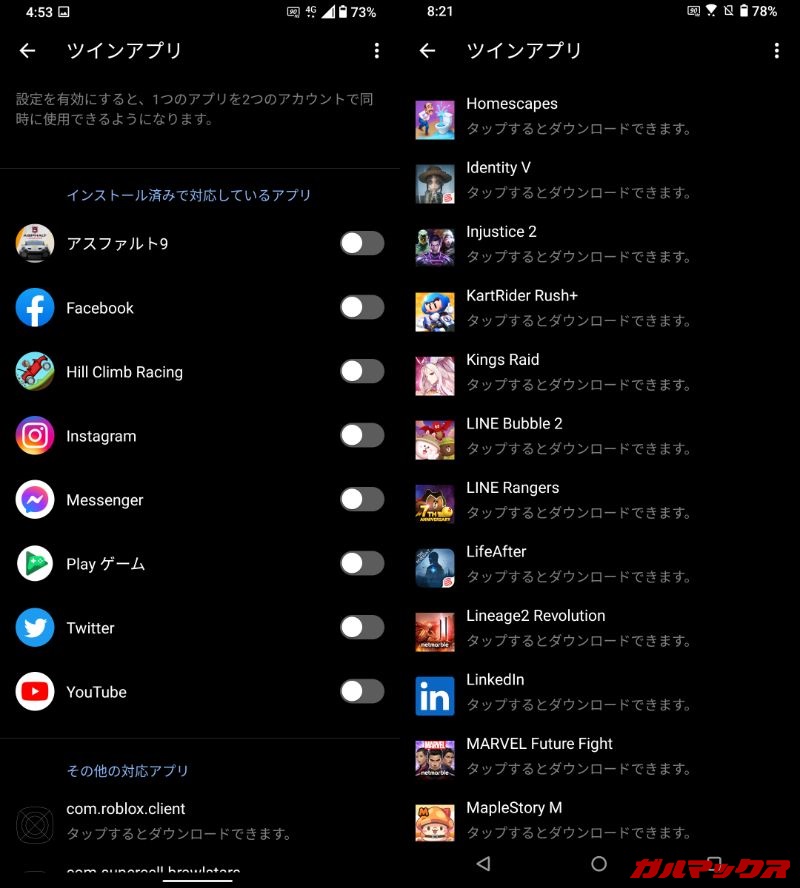Switch on Messenger twin app
The height and width of the screenshot is (888, 800).
tap(361, 500)
